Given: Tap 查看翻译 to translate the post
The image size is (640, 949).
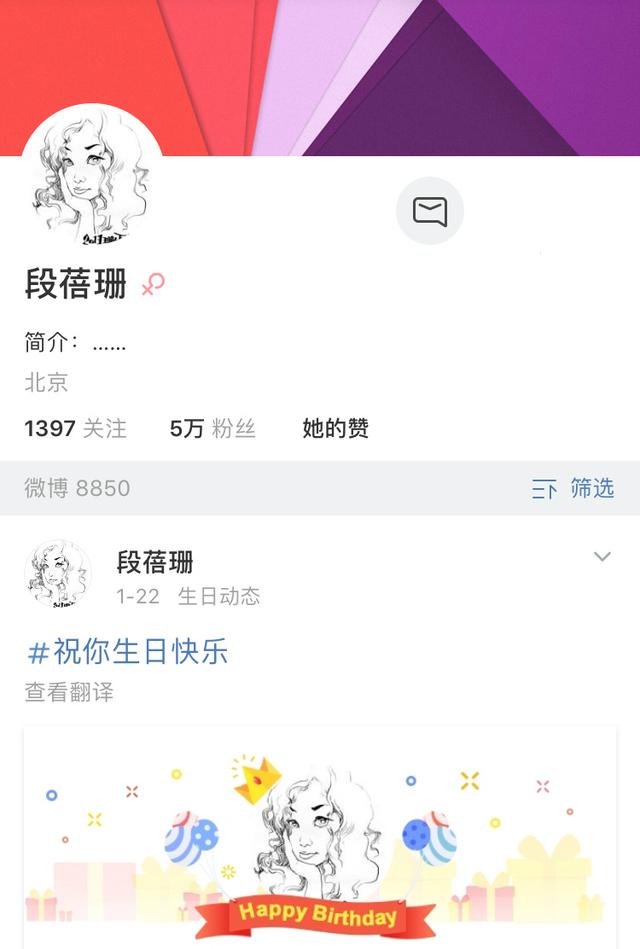Looking at the screenshot, I should click(69, 692).
